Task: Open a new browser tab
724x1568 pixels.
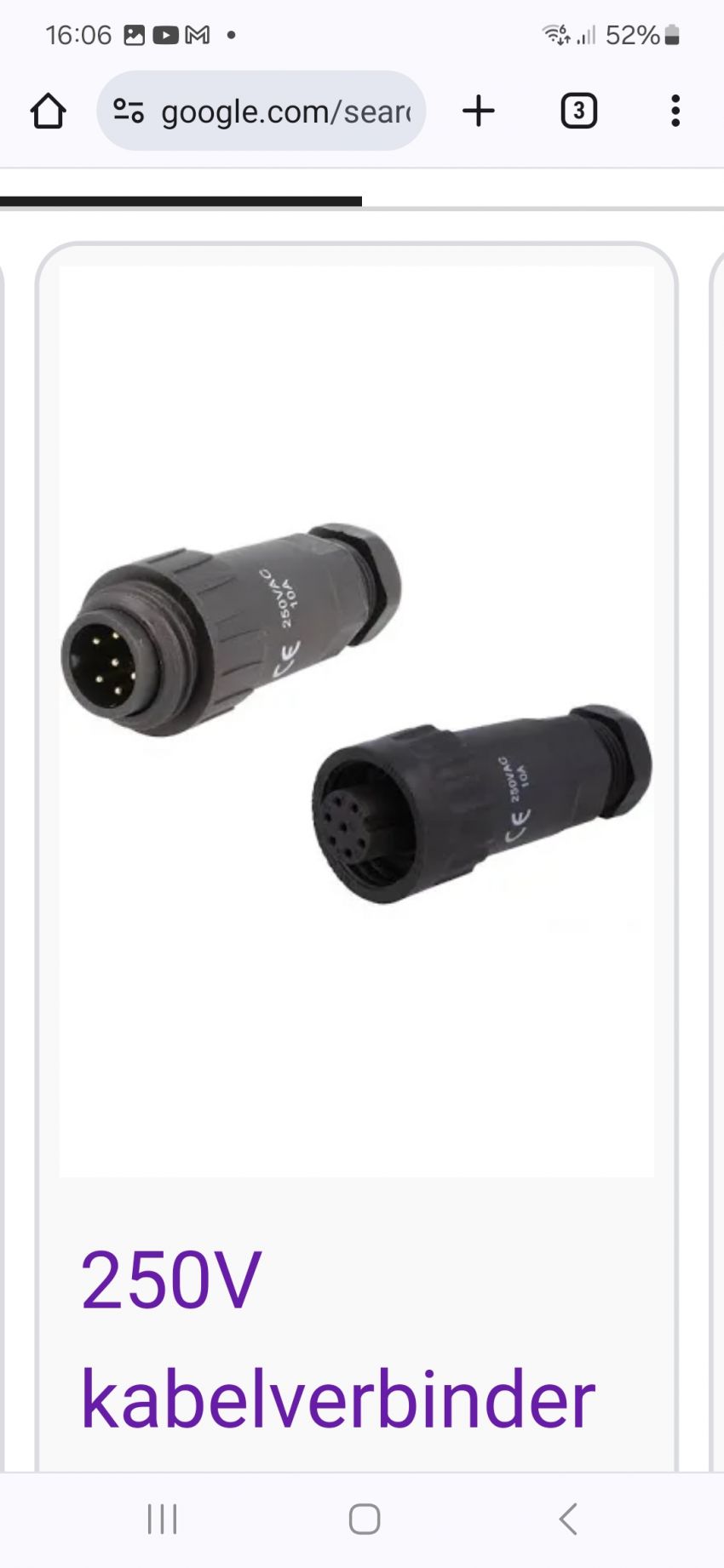Action: [x=479, y=111]
